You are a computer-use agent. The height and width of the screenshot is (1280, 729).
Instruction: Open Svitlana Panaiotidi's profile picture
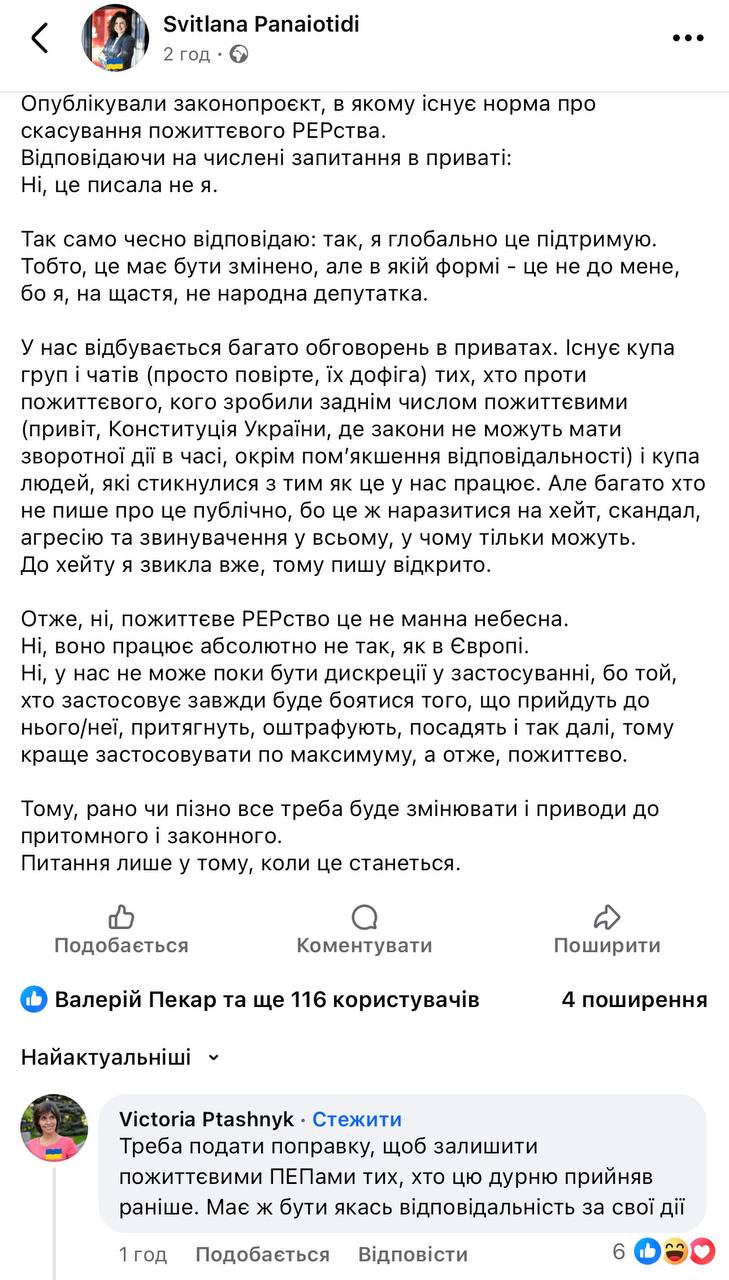(115, 38)
